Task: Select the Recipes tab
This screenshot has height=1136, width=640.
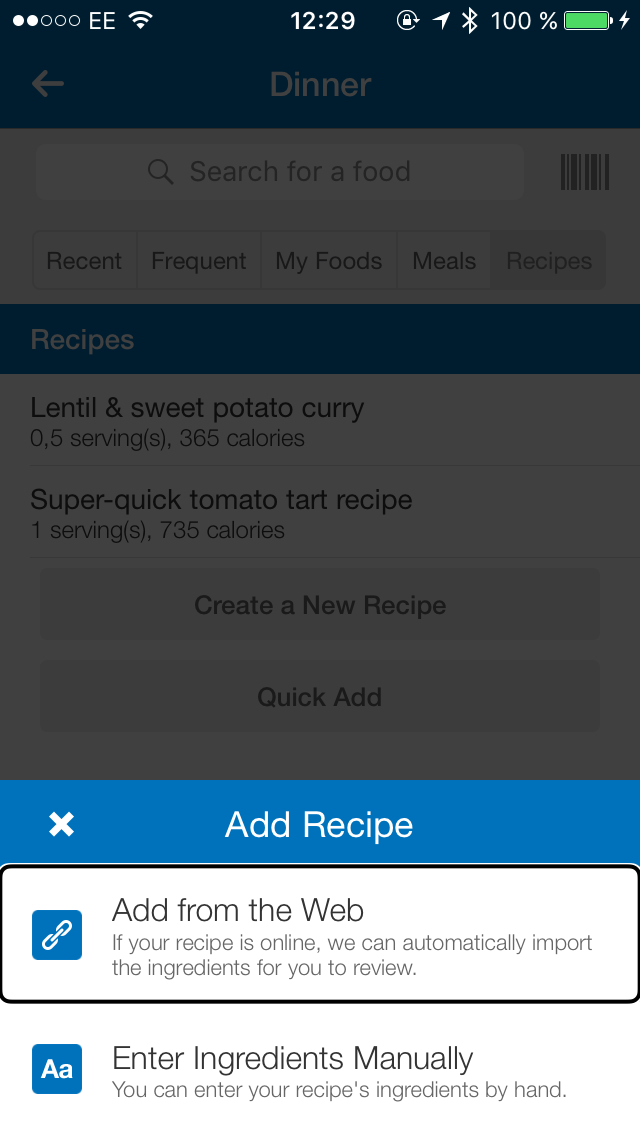Action: 549,261
